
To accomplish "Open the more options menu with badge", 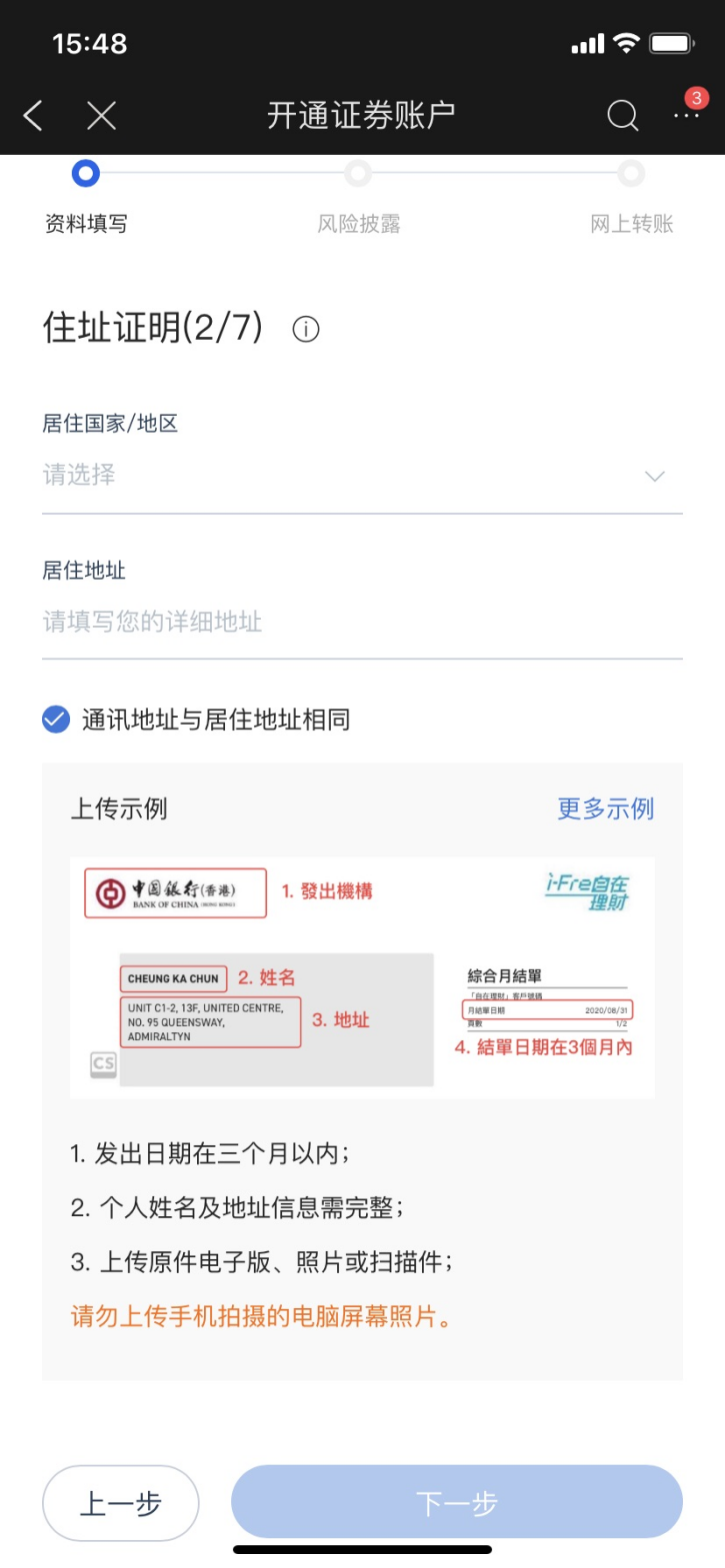I will click(686, 115).
